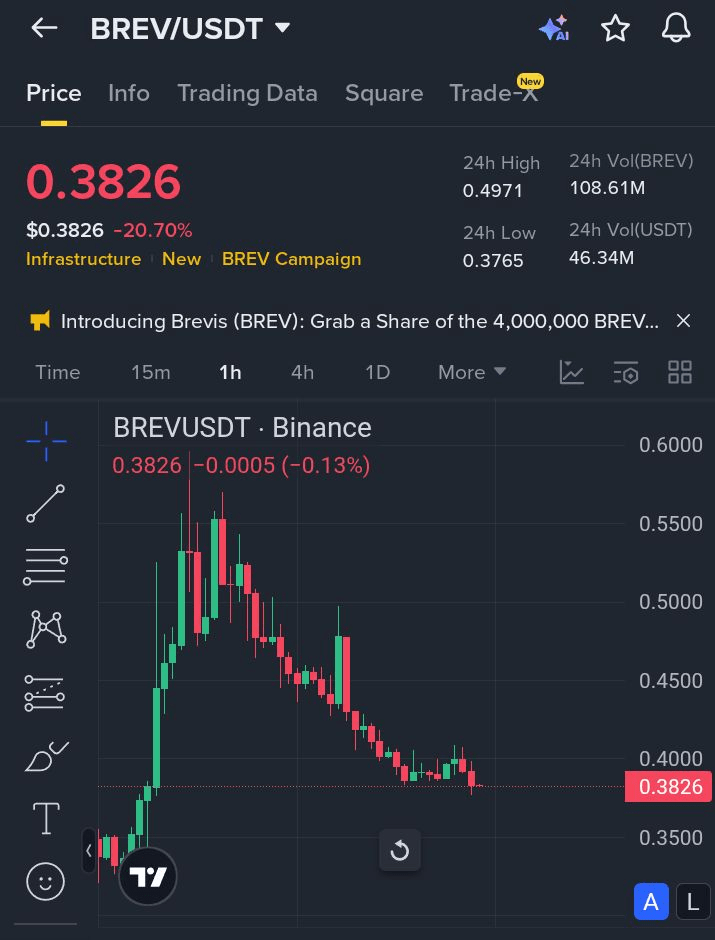Go back using the top-left arrow
The image size is (715, 940).
[44, 28]
